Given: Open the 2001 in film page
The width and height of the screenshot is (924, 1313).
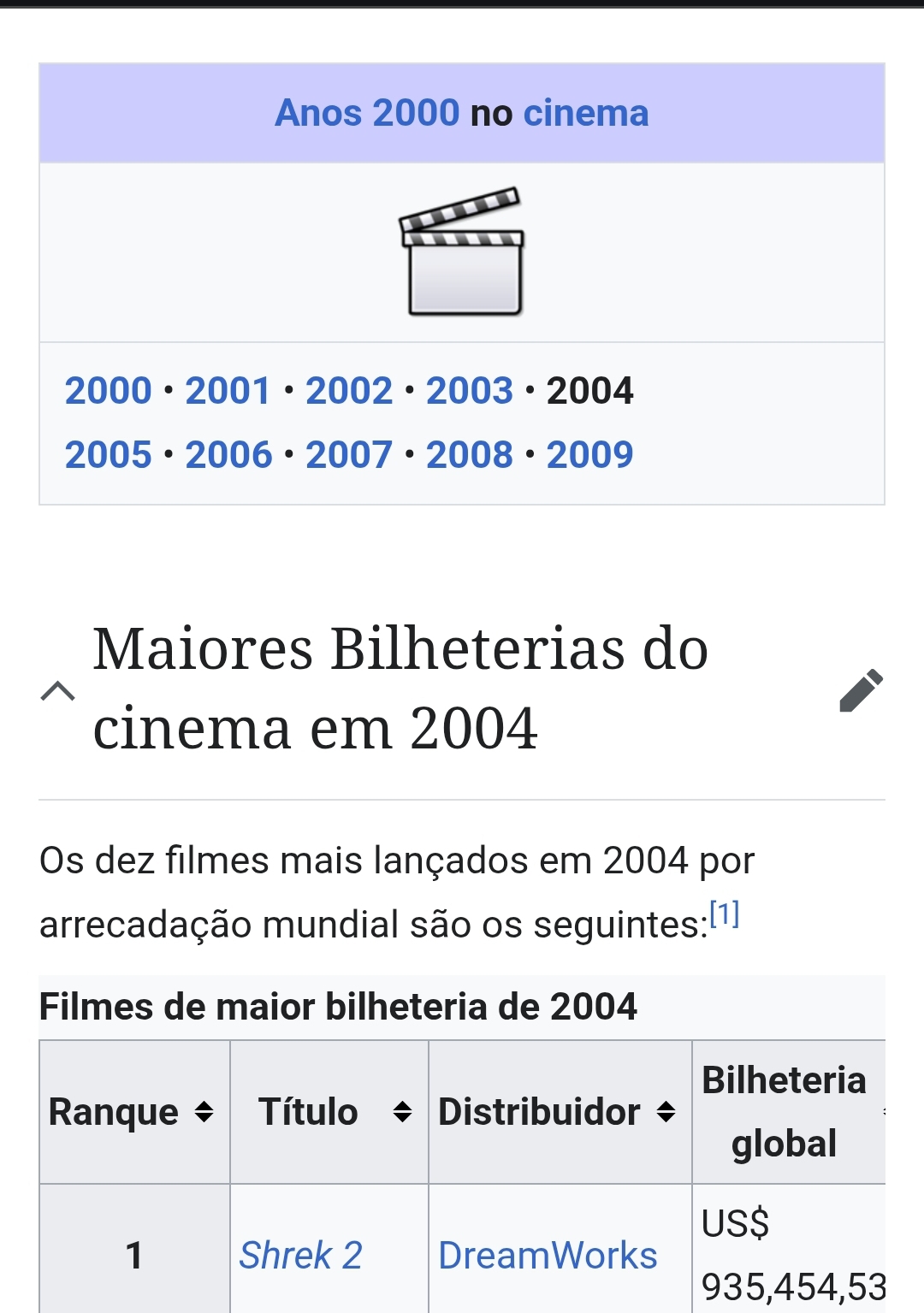Looking at the screenshot, I should pos(228,391).
